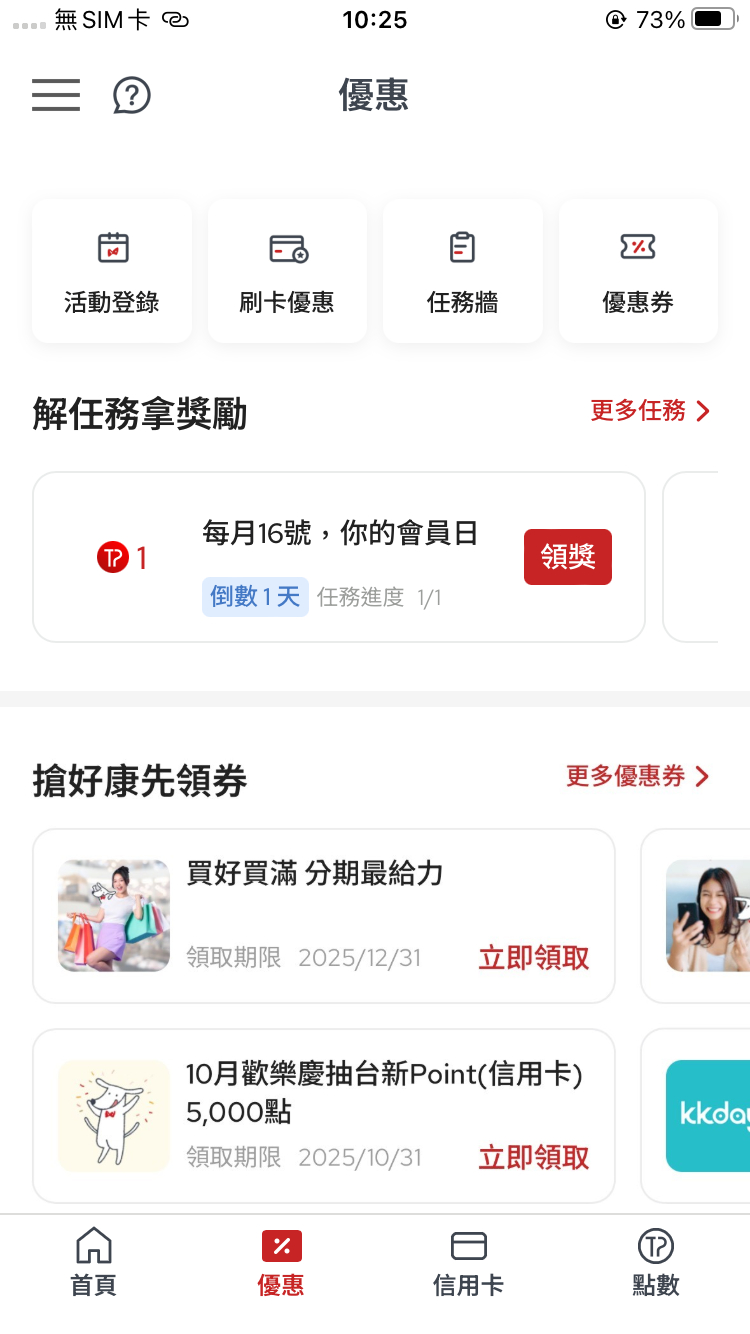Open the 每月16號，你的會員日 task card

340,534
